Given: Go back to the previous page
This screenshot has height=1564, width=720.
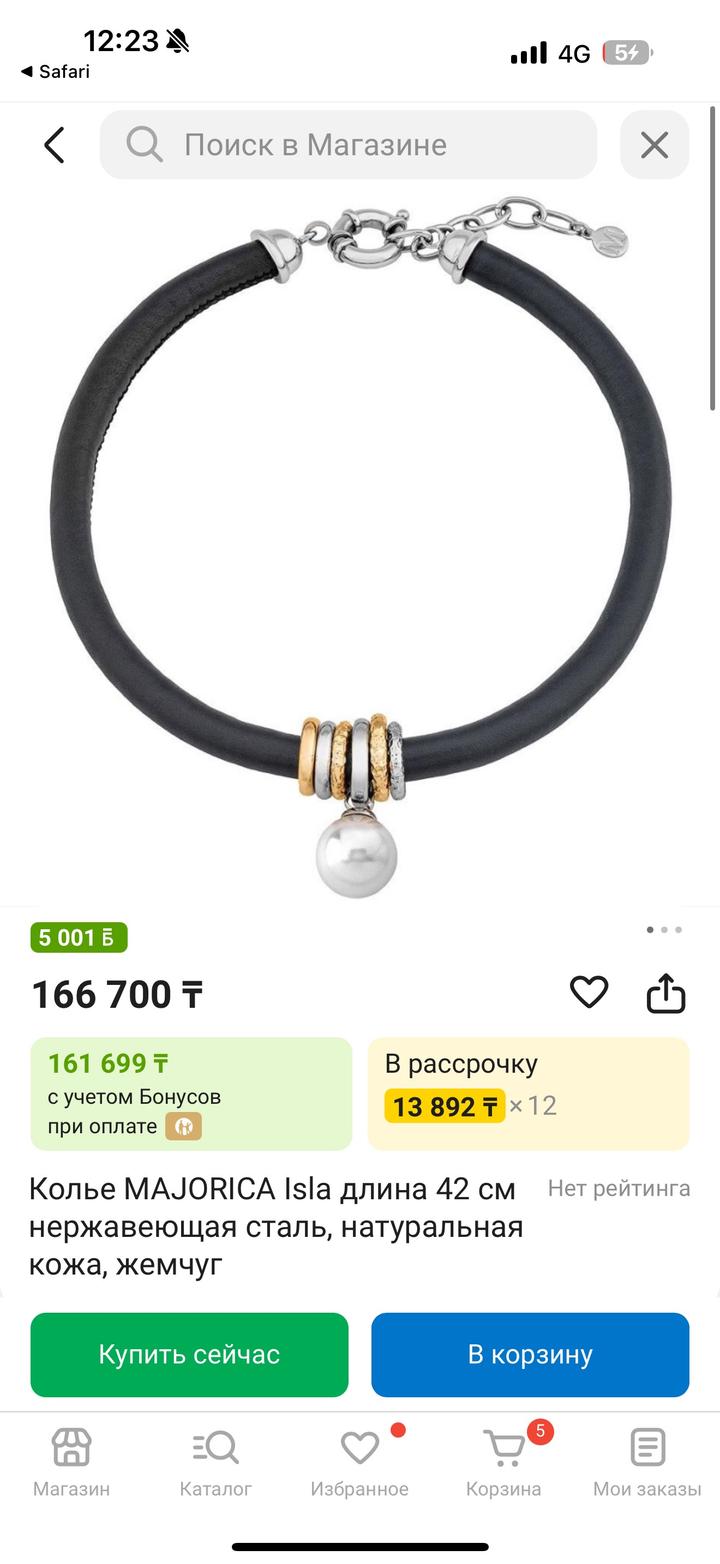Looking at the screenshot, I should pyautogui.click(x=54, y=145).
